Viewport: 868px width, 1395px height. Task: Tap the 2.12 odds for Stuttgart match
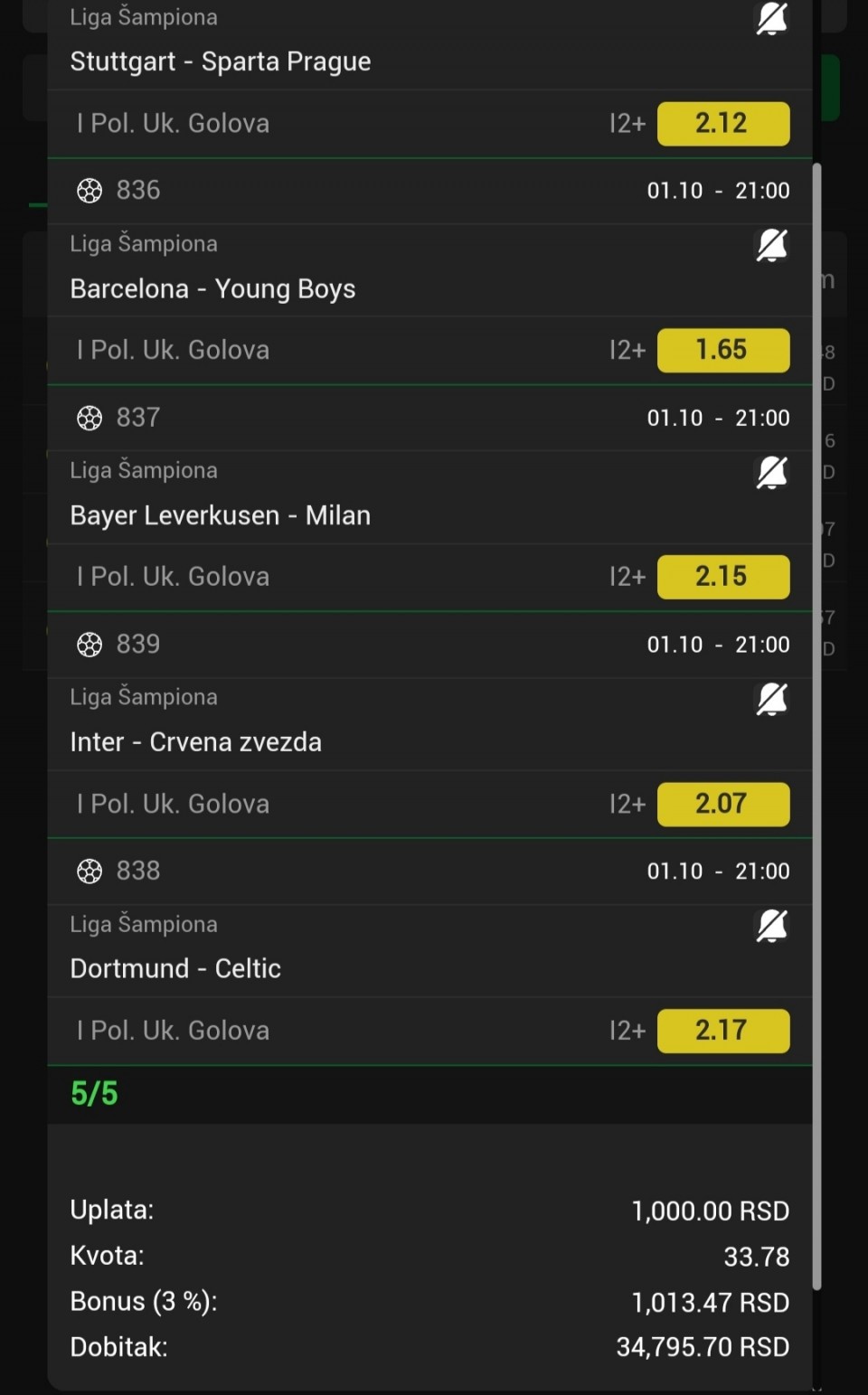coord(722,124)
